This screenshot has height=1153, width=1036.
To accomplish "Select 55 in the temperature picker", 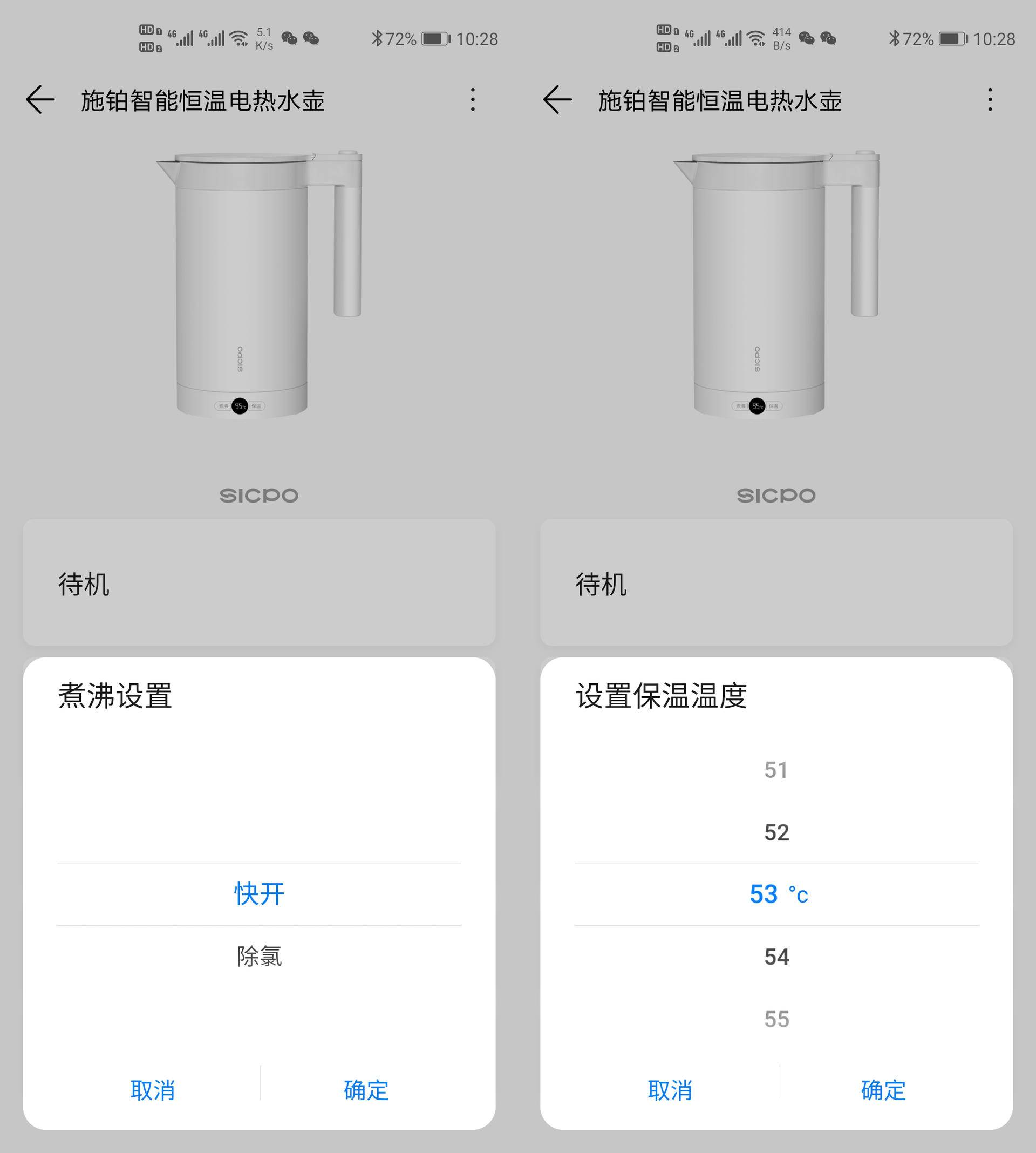I will point(776,1019).
